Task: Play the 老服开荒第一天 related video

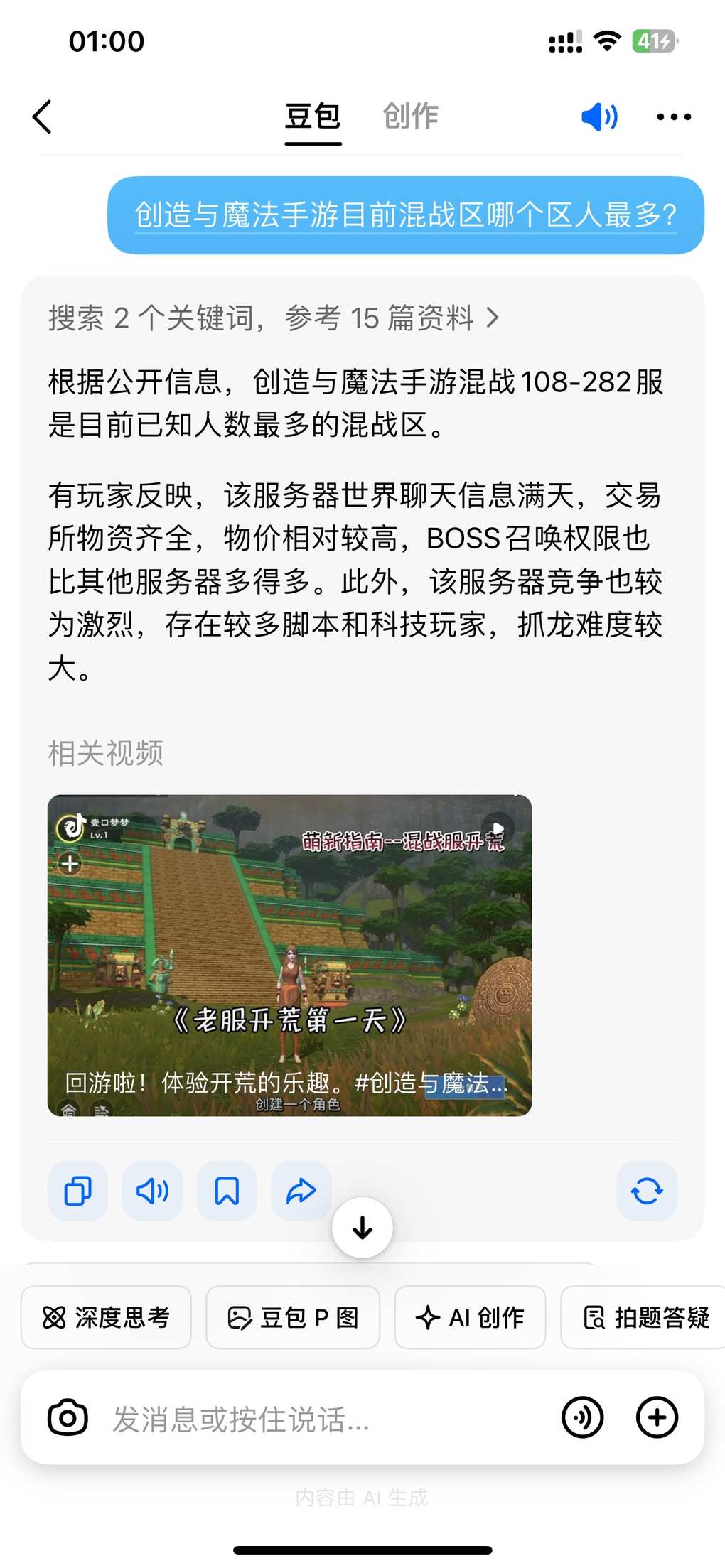Action: tap(289, 955)
